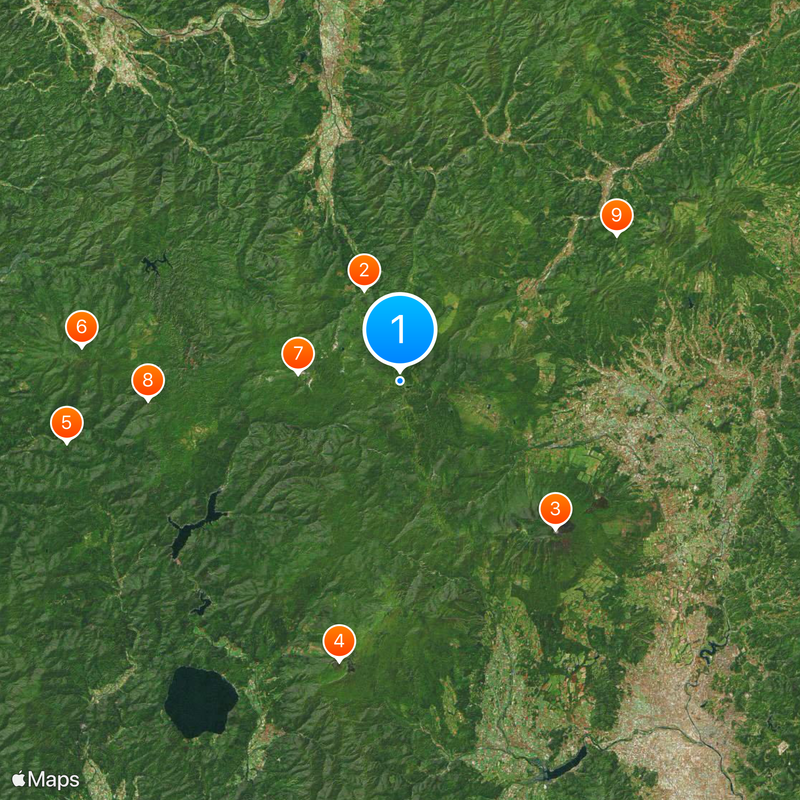Select the large blue pin numbered 1

coord(400,328)
